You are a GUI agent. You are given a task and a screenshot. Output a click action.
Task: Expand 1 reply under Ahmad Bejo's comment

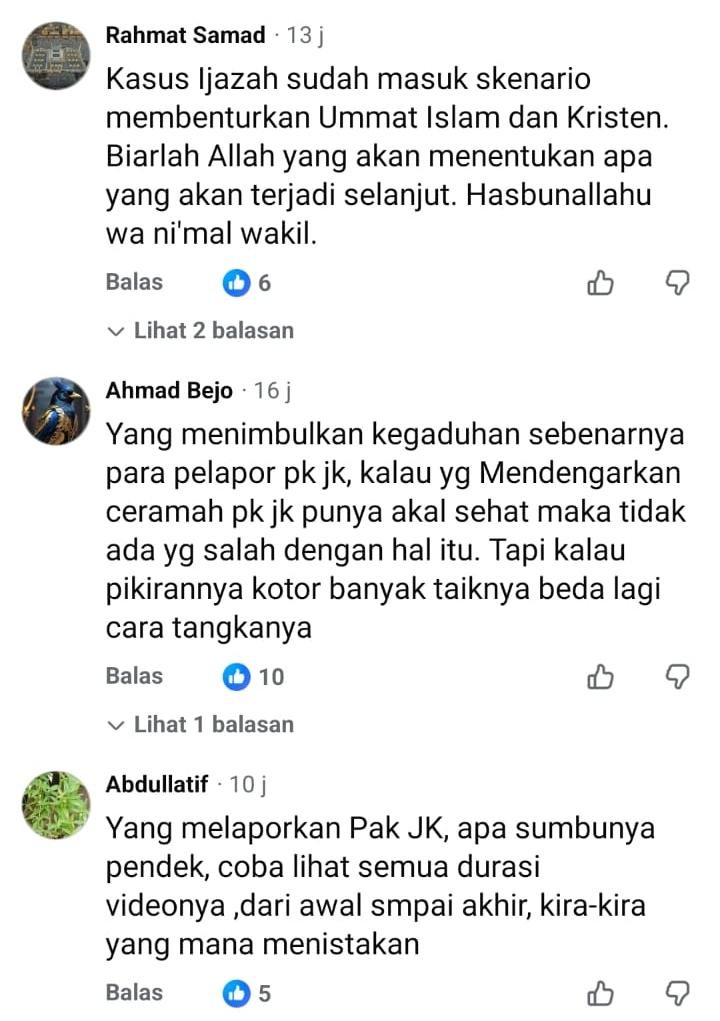pos(204,724)
